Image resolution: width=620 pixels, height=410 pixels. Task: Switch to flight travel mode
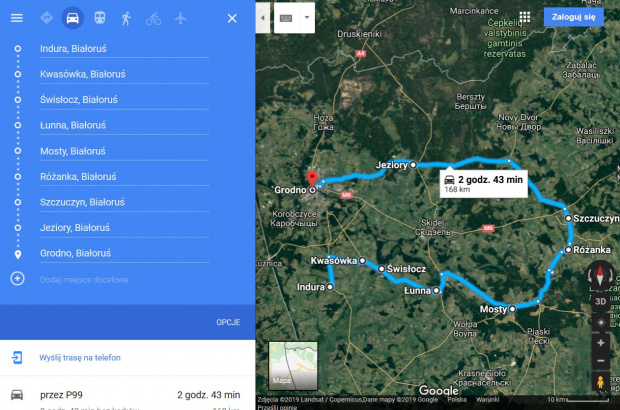[x=180, y=18]
